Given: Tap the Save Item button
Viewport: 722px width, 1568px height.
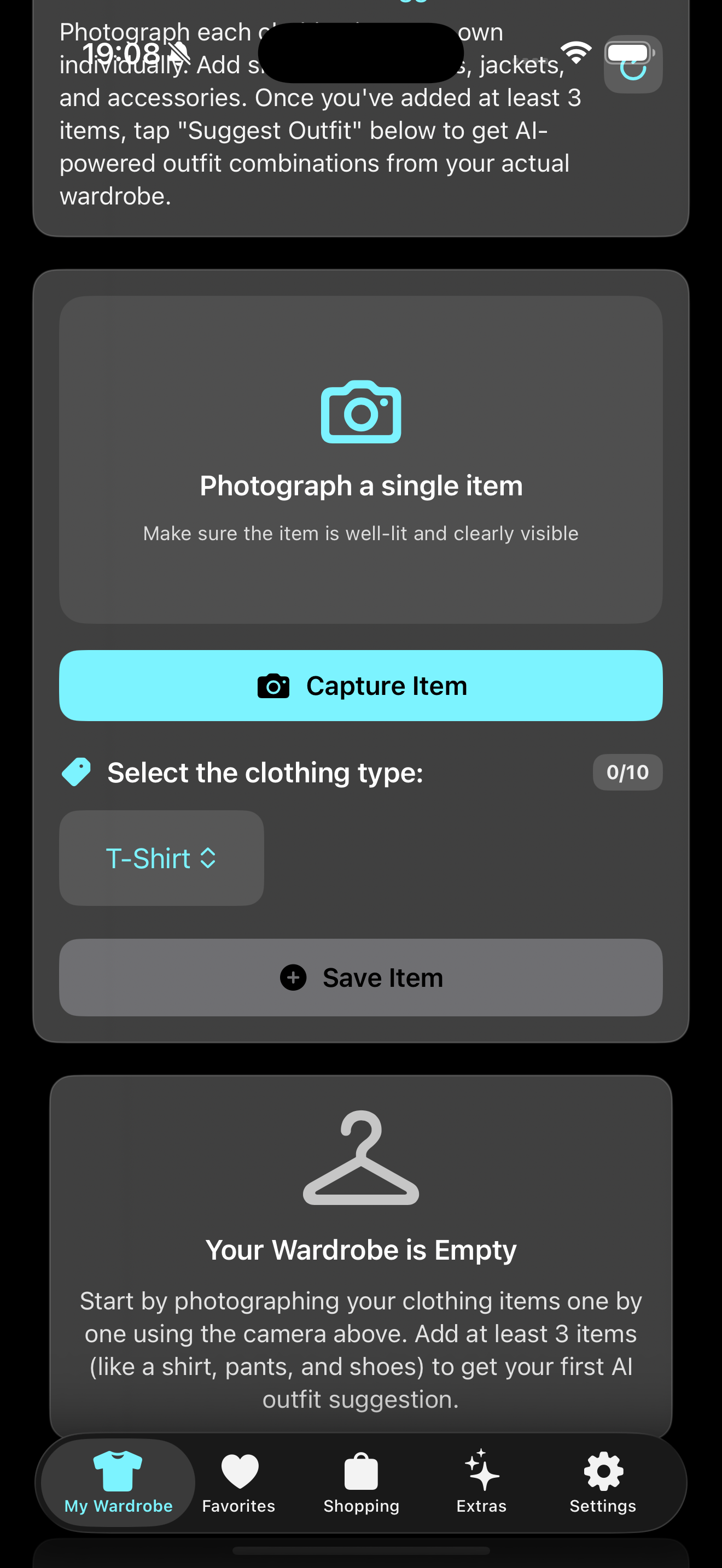Looking at the screenshot, I should click(x=360, y=978).
